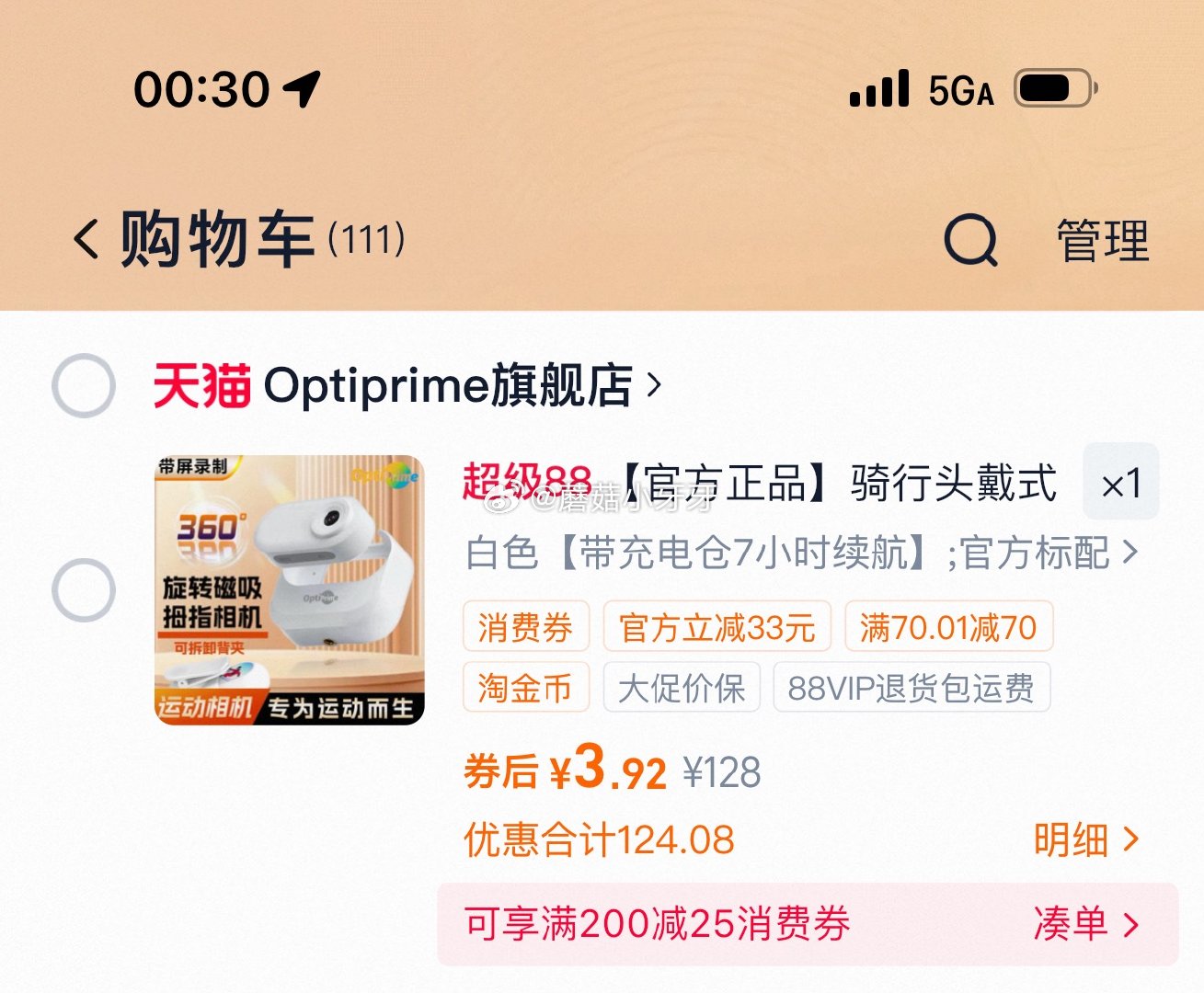View the 明细 discount breakdown

click(x=1085, y=840)
